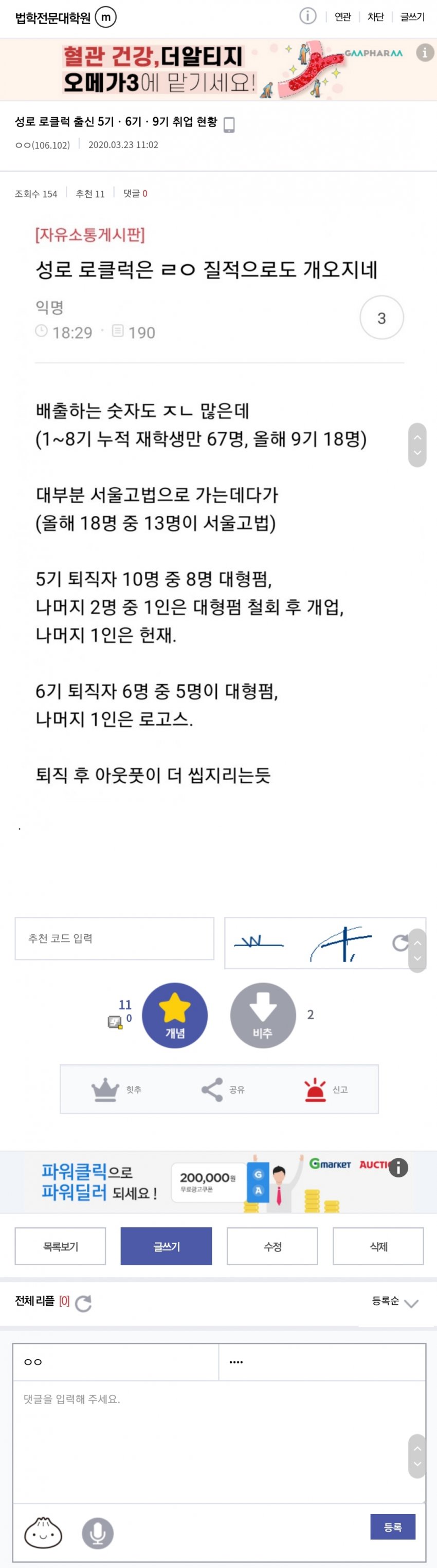
Task: Tap 글쓰기 in the top header
Action: 412,17
